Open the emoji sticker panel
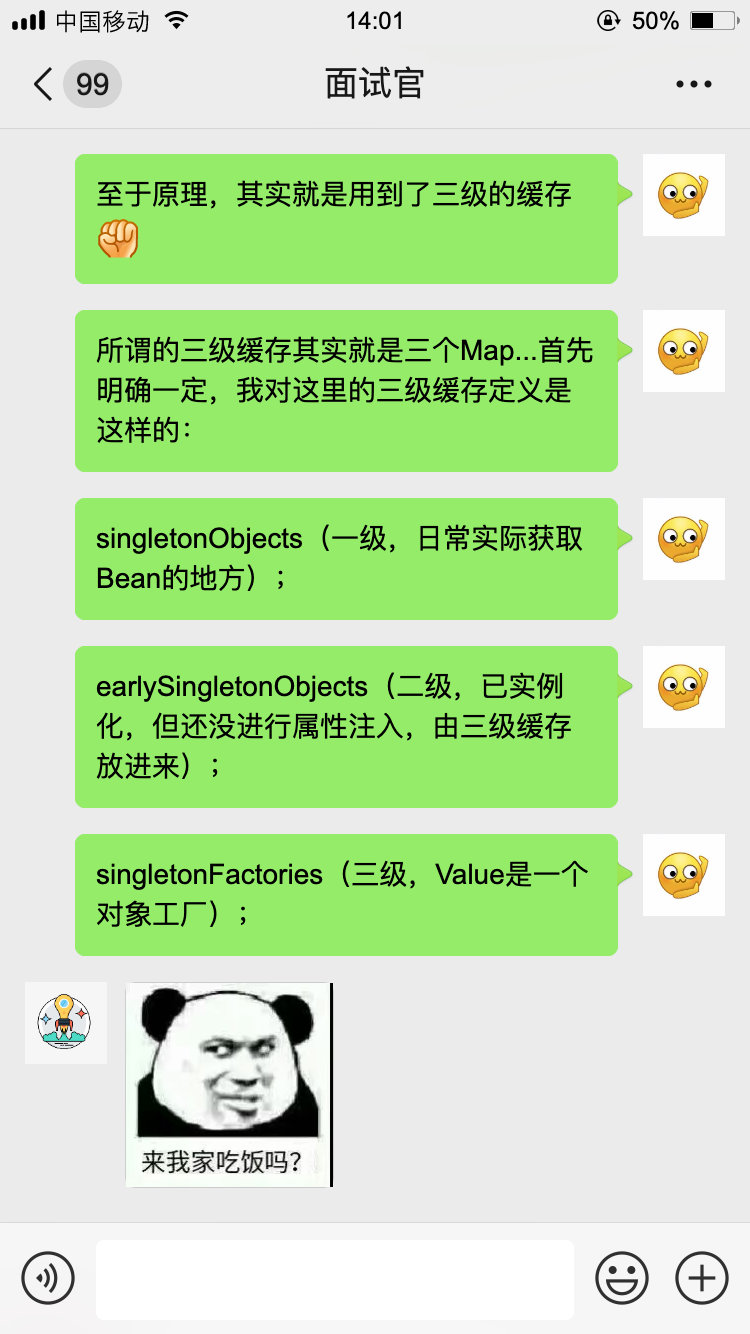 (x=622, y=1278)
